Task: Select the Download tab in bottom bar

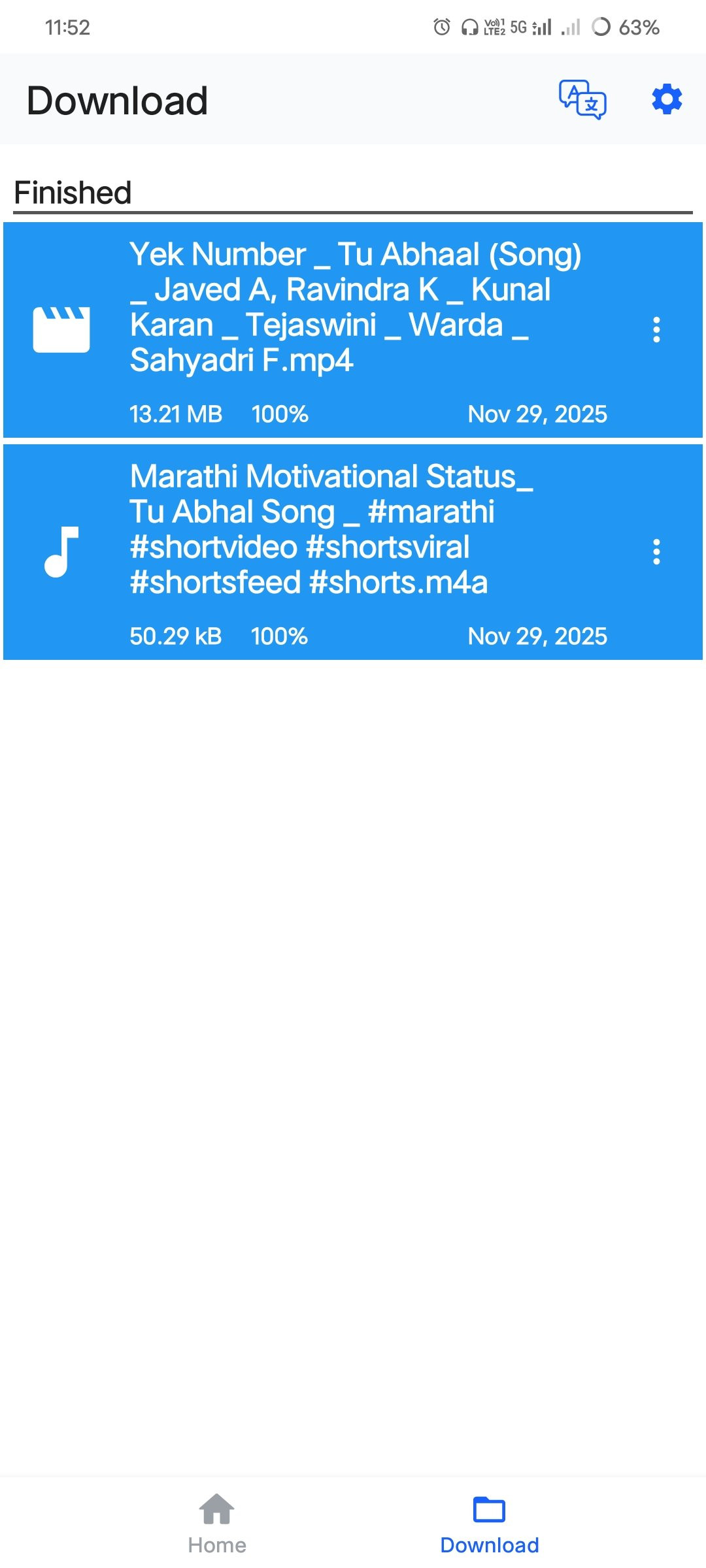Action: 489,1524
